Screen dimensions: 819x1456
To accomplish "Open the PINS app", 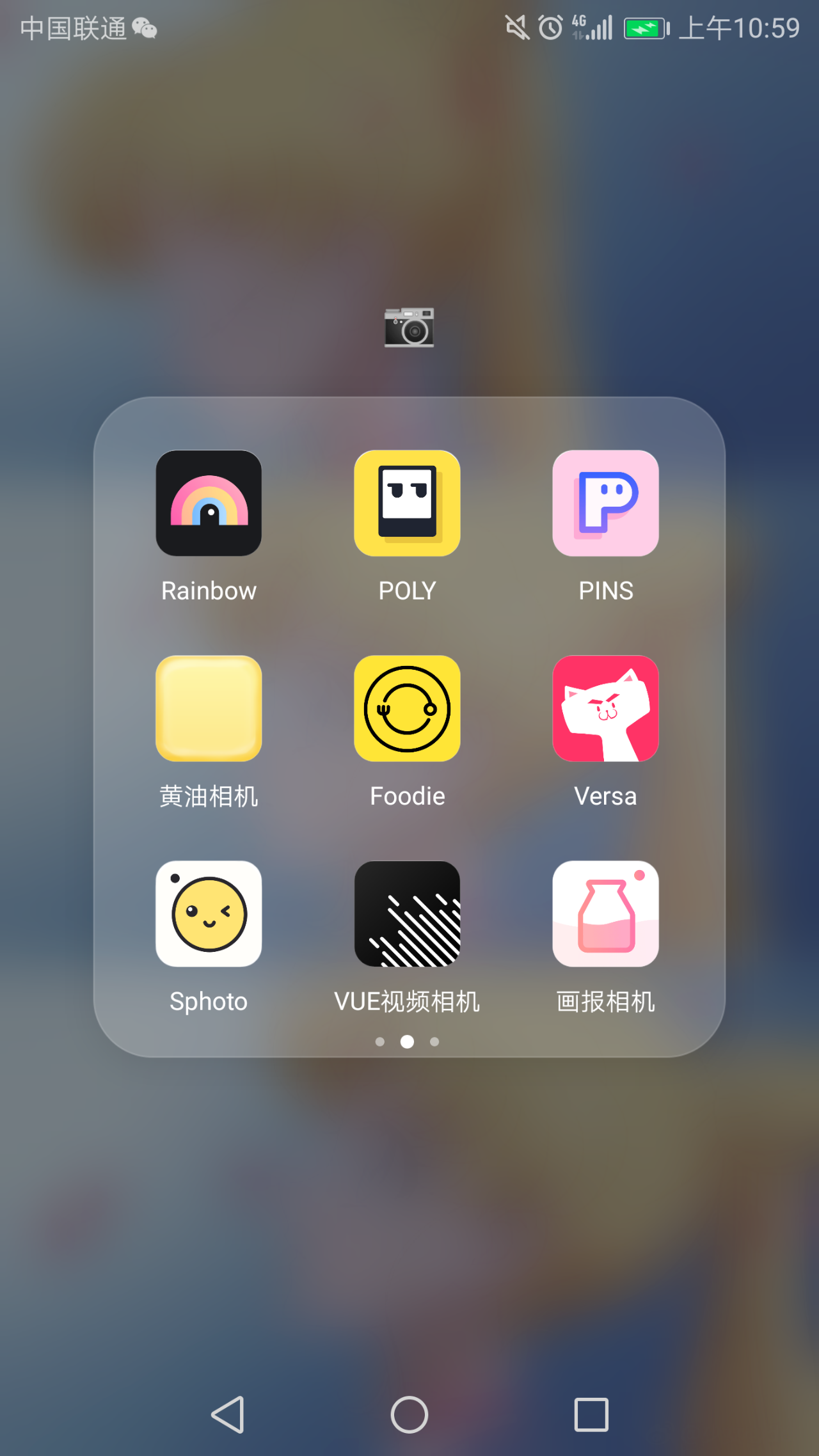I will point(606,504).
